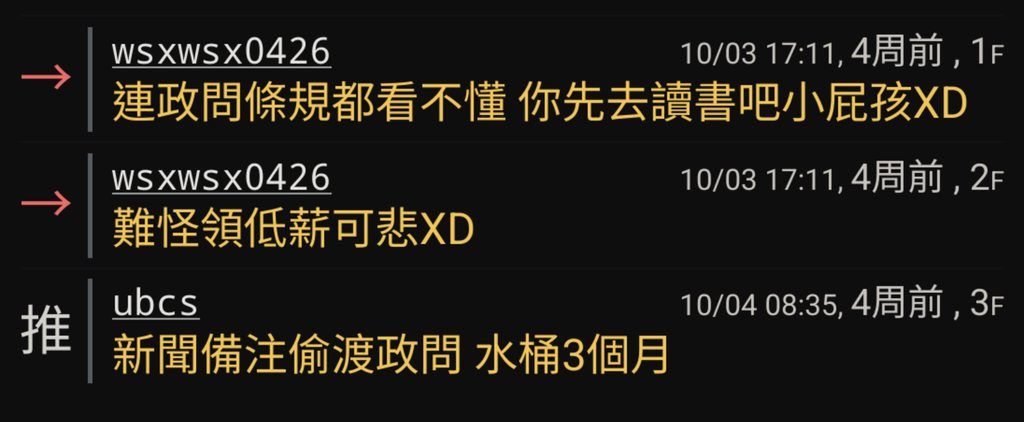Open user ubcs's profile link

[156, 304]
